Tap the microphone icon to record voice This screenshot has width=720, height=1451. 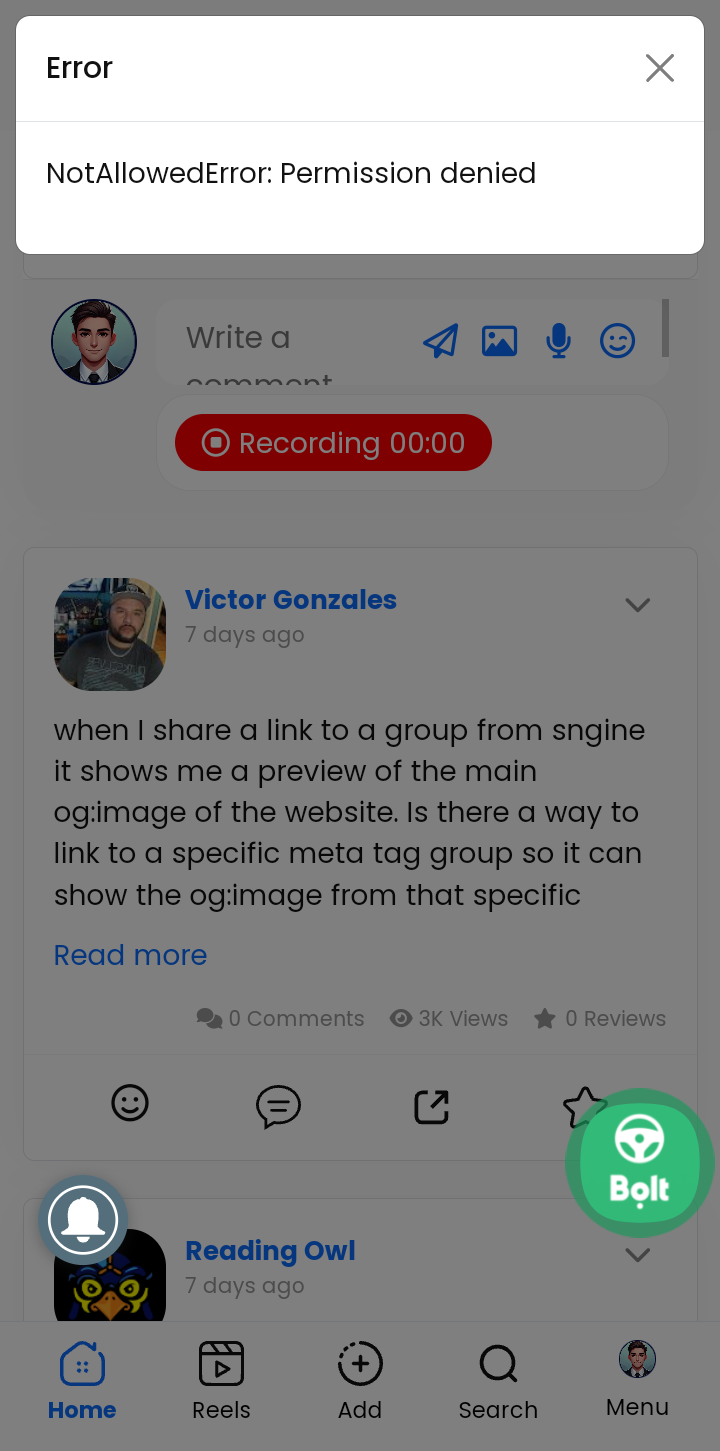(558, 341)
